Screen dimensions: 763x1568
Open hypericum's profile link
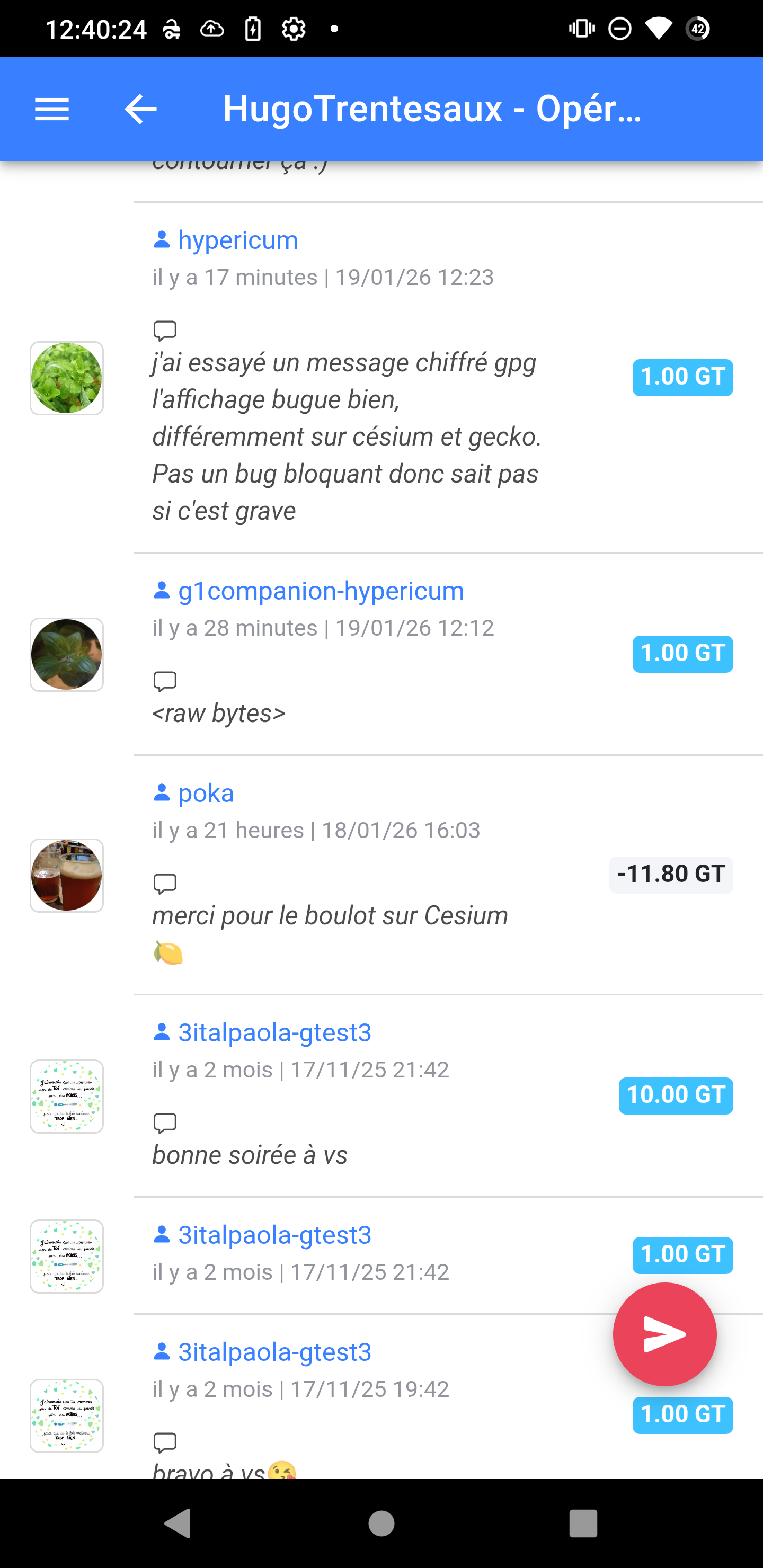237,240
